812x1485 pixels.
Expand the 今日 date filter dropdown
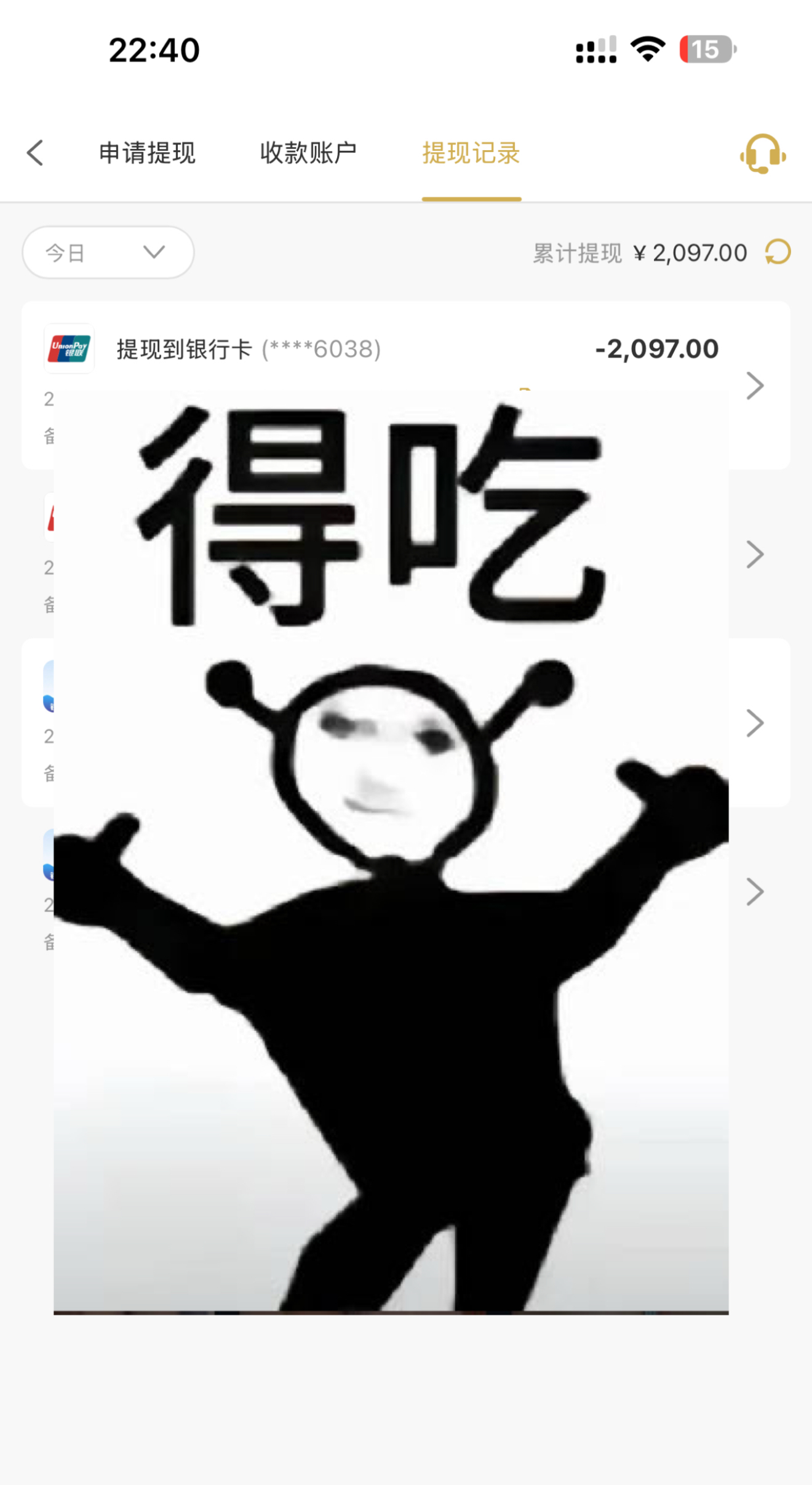(108, 252)
